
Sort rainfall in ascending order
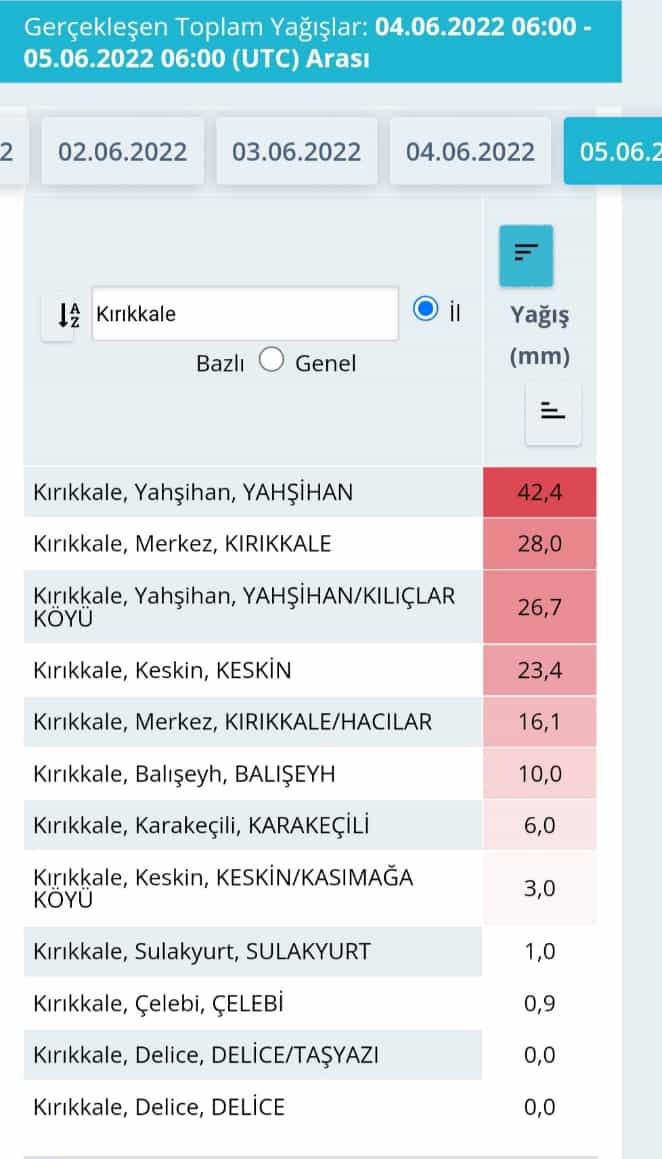coord(553,413)
